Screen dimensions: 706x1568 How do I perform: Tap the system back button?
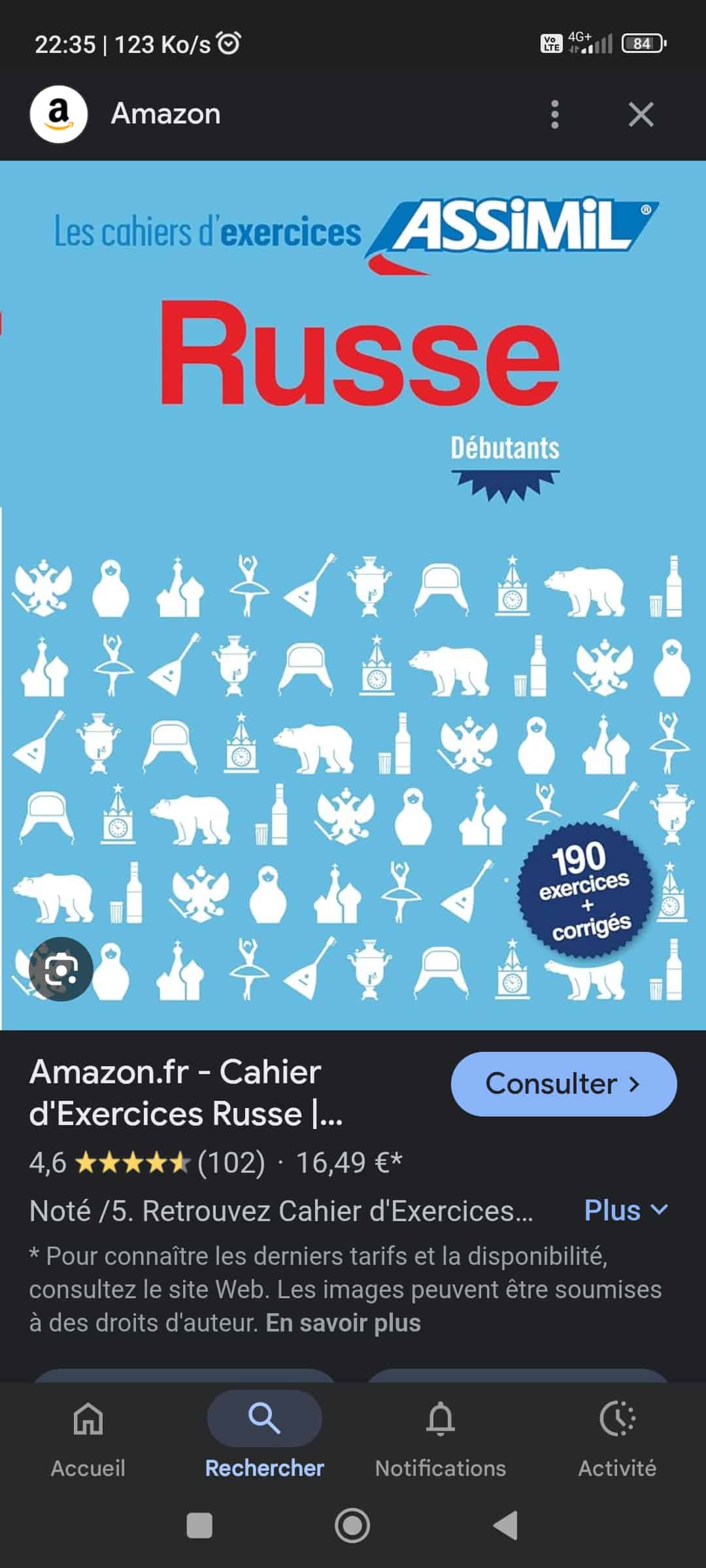[x=505, y=1526]
